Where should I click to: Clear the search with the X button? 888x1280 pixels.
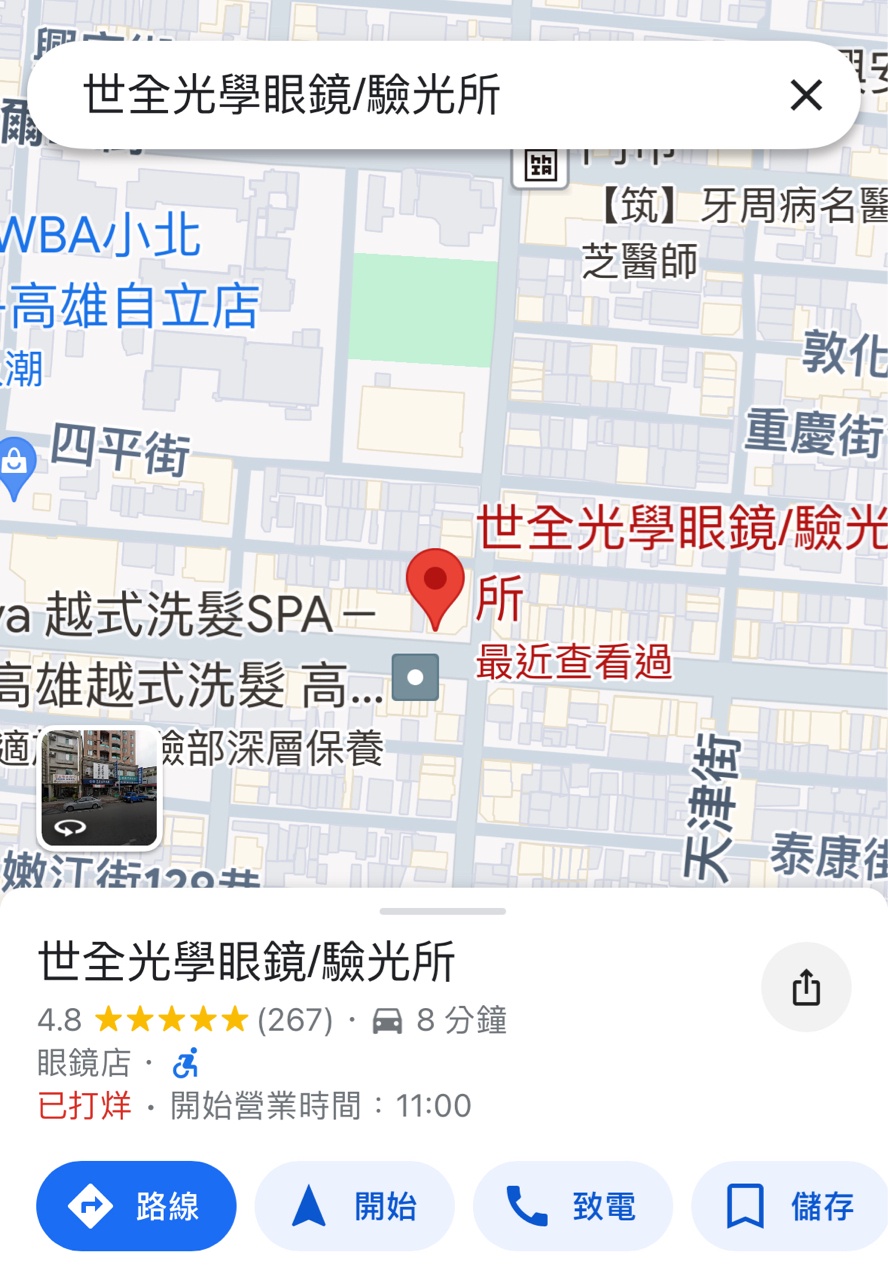point(806,96)
